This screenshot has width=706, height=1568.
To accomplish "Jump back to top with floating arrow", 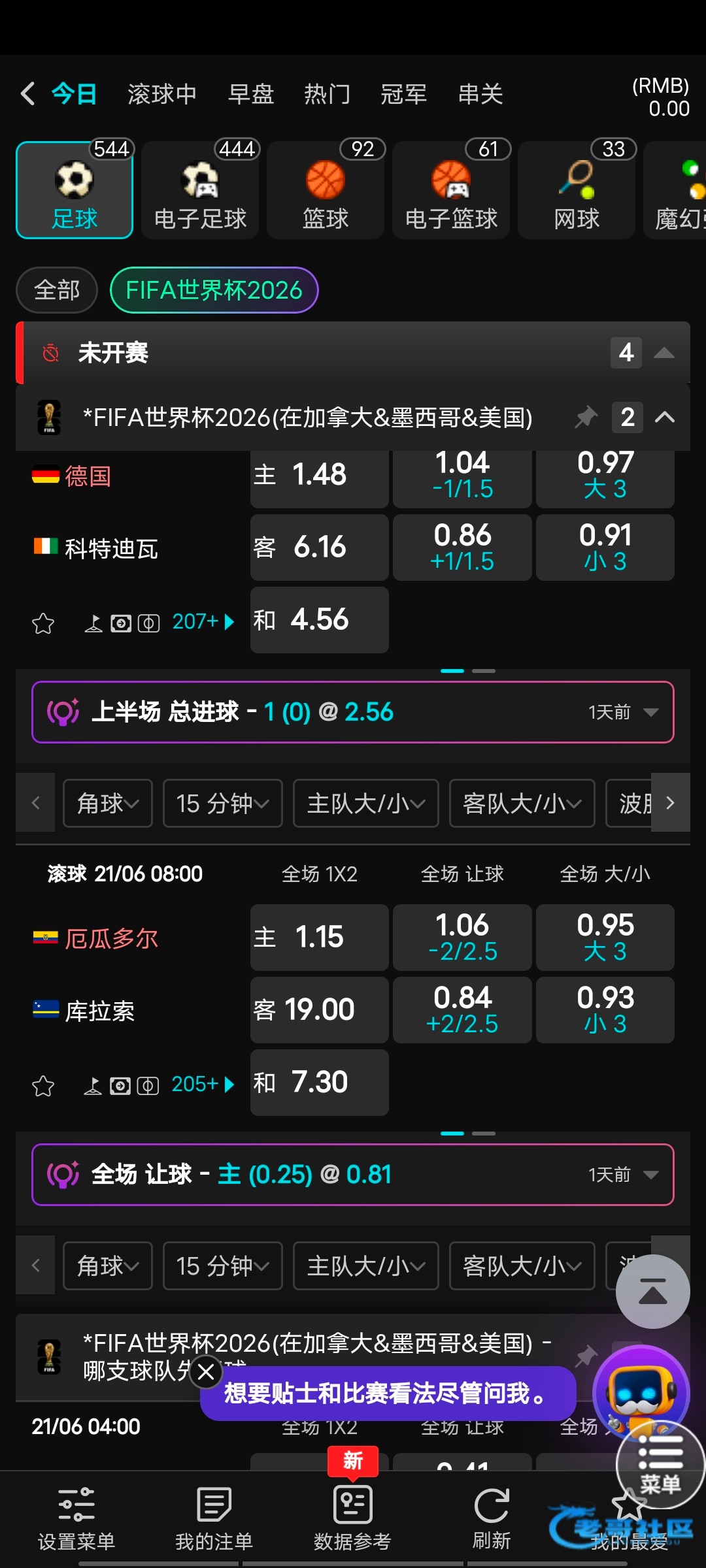I will click(x=652, y=1292).
